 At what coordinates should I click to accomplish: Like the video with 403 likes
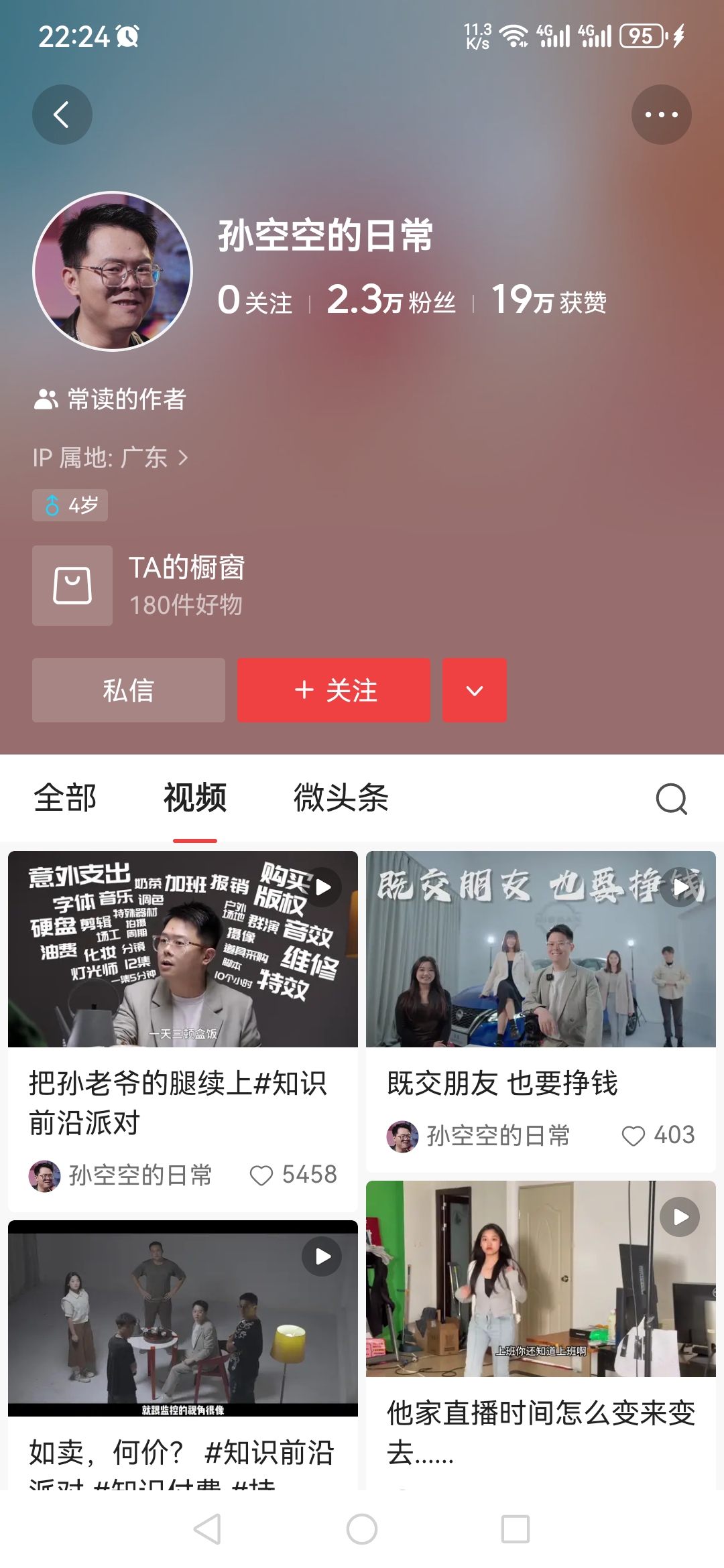point(633,1136)
